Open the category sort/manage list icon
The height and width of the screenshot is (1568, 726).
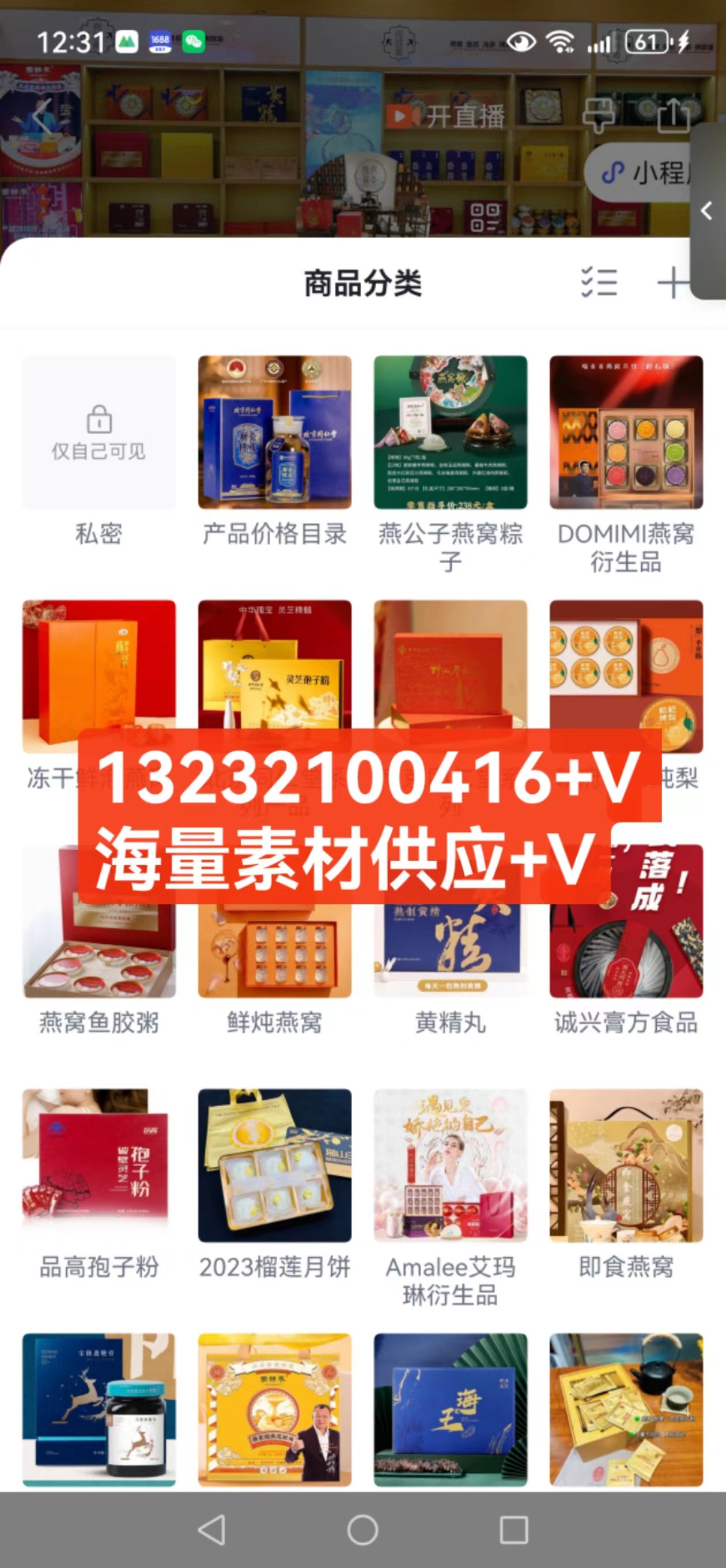pyautogui.click(x=599, y=282)
